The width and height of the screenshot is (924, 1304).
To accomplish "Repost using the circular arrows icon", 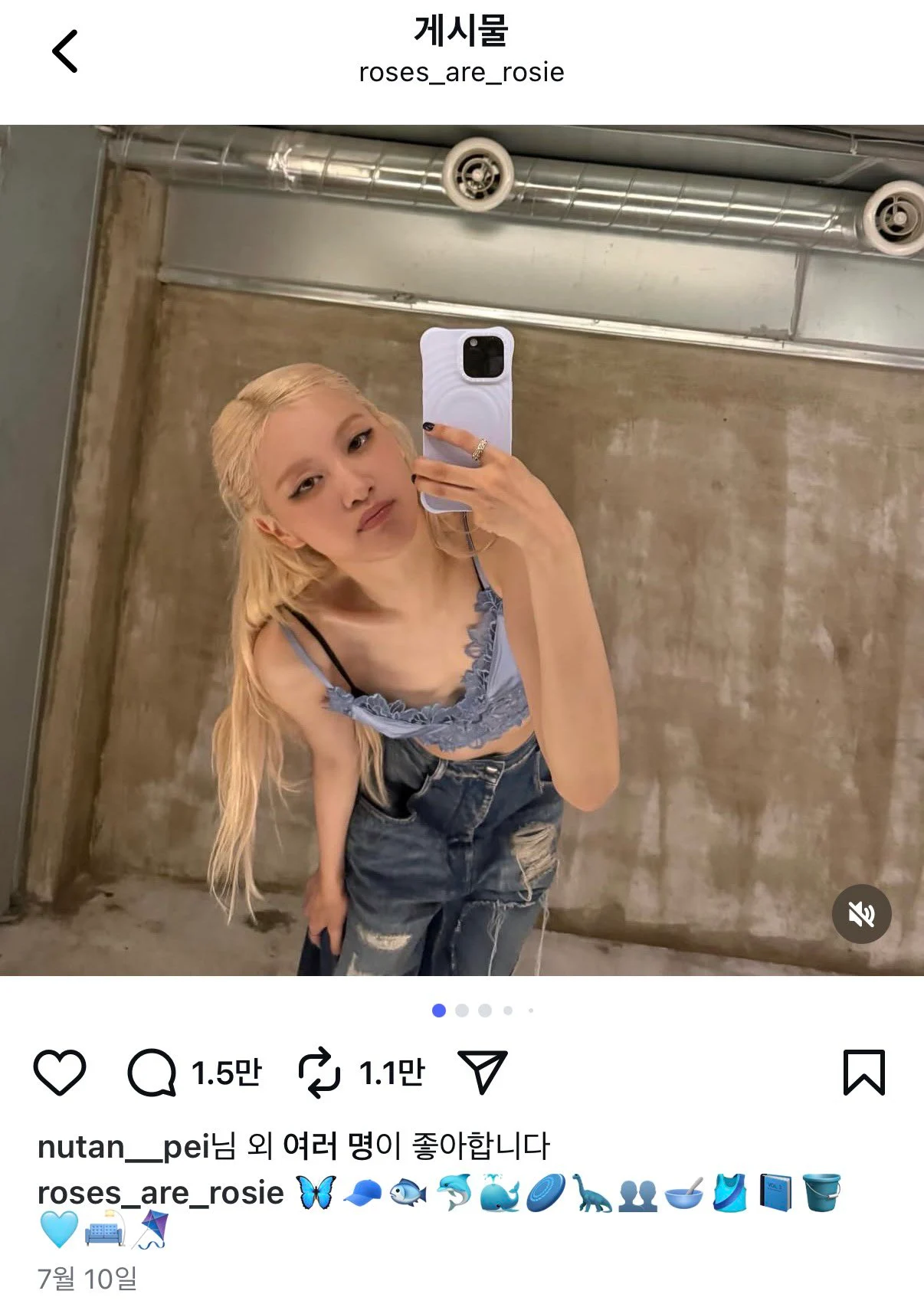I will 319,1072.
